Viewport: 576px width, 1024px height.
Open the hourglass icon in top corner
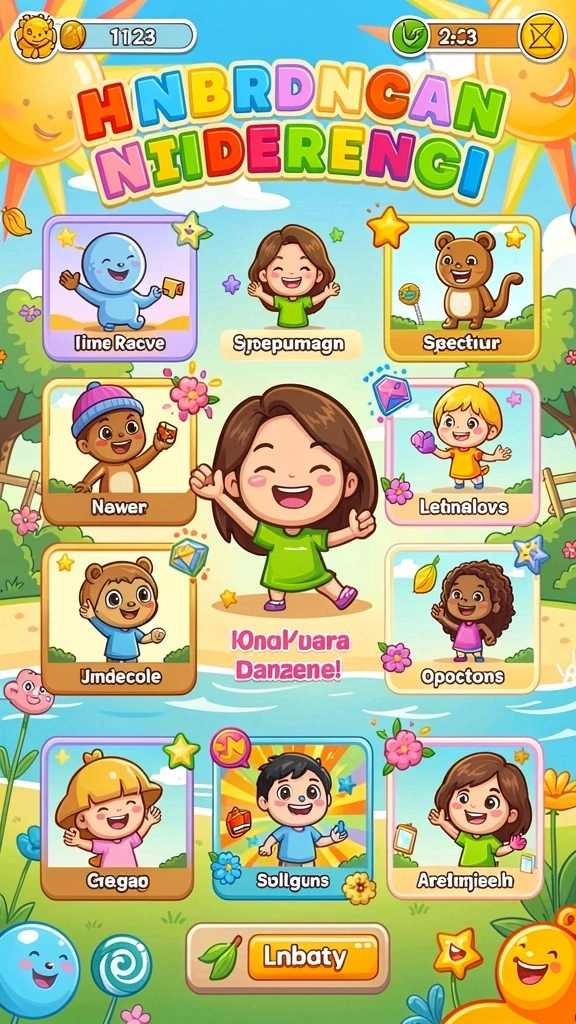pos(541,36)
